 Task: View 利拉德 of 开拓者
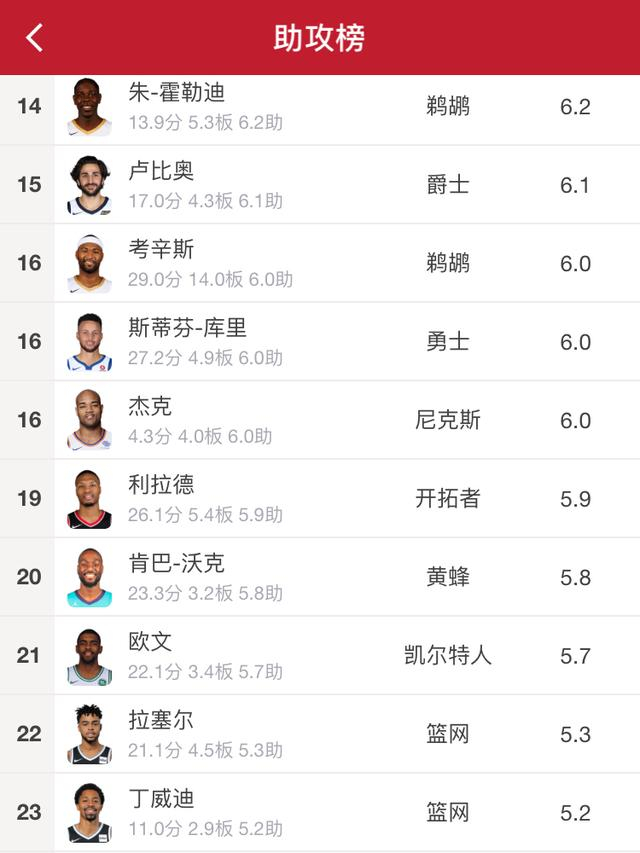pos(320,498)
